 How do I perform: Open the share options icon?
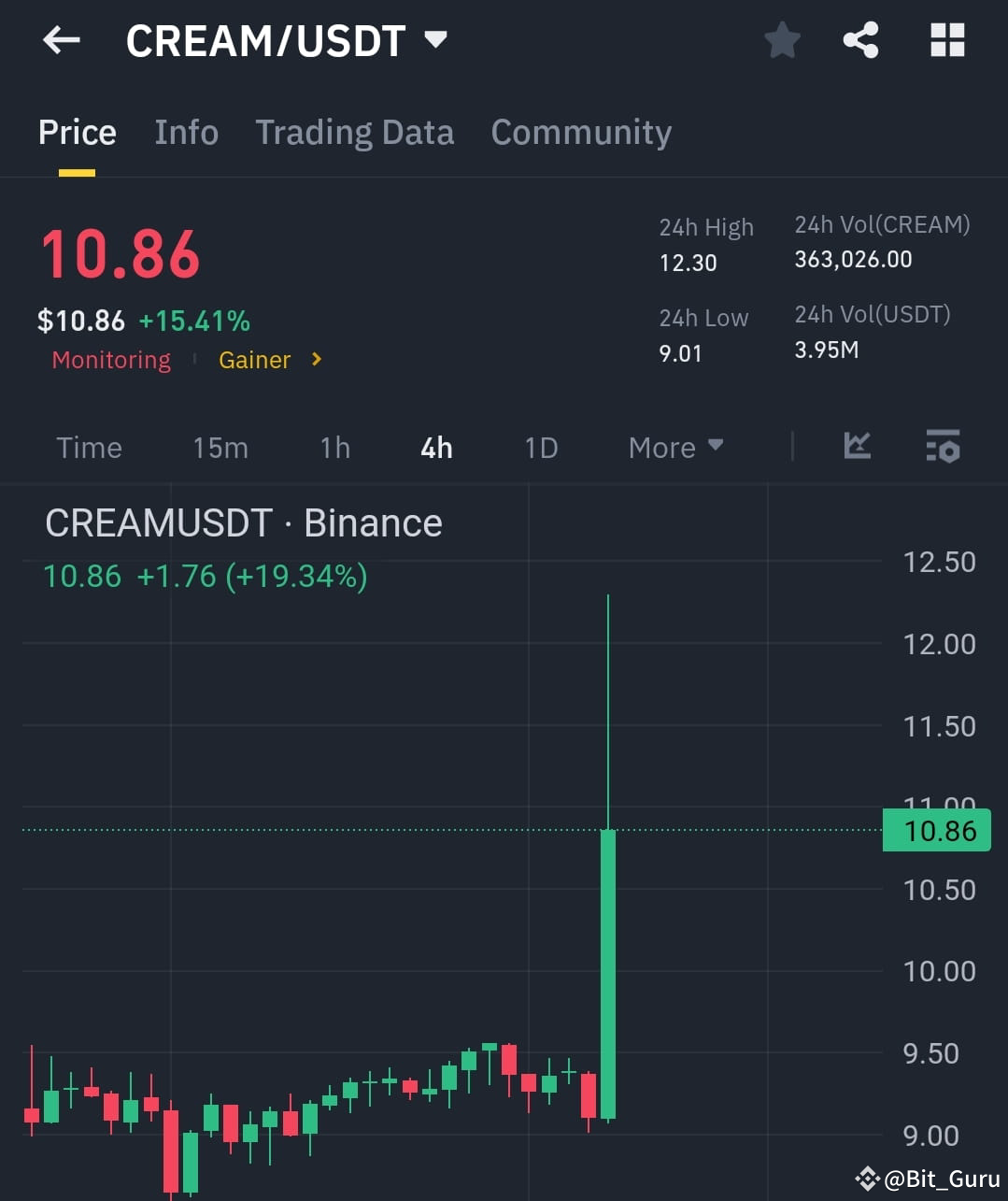pyautogui.click(x=860, y=40)
